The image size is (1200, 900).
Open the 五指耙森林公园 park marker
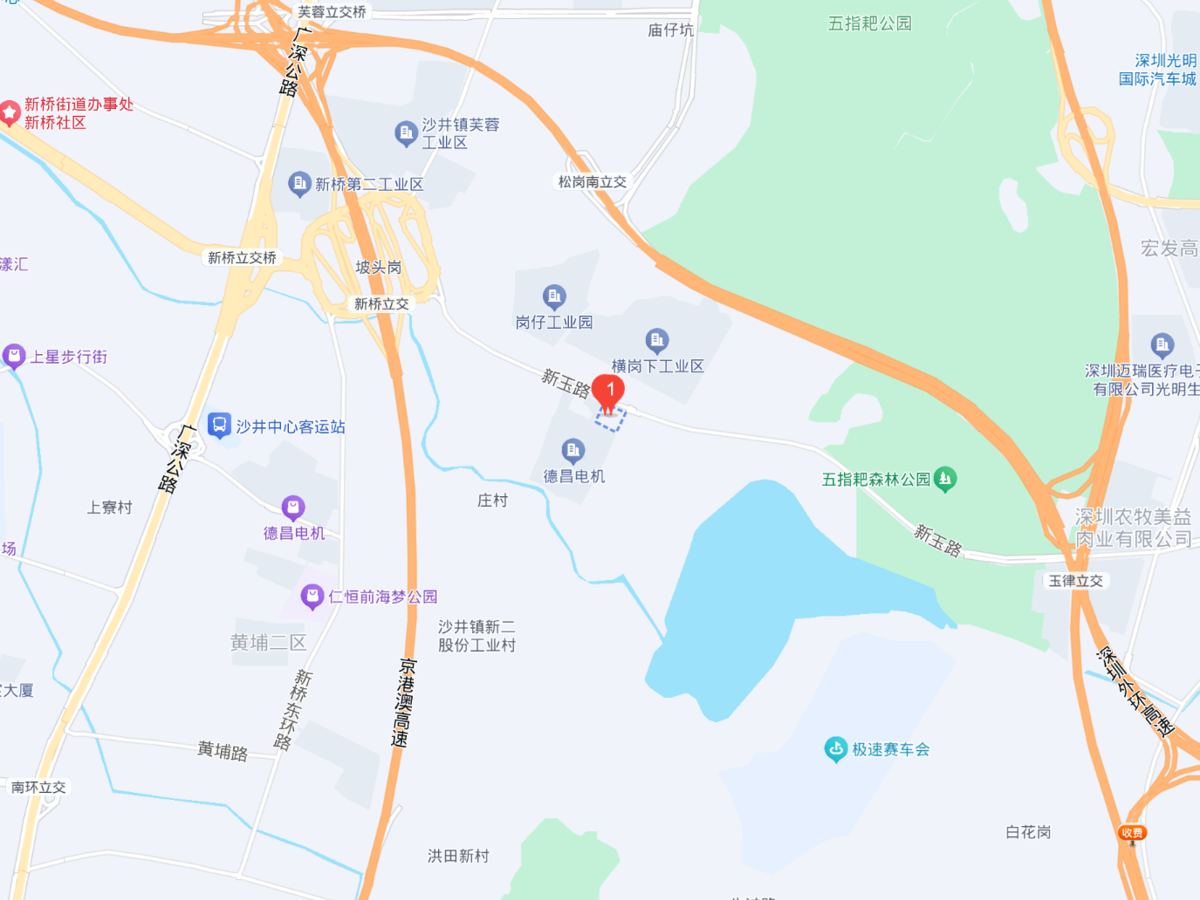(x=945, y=479)
